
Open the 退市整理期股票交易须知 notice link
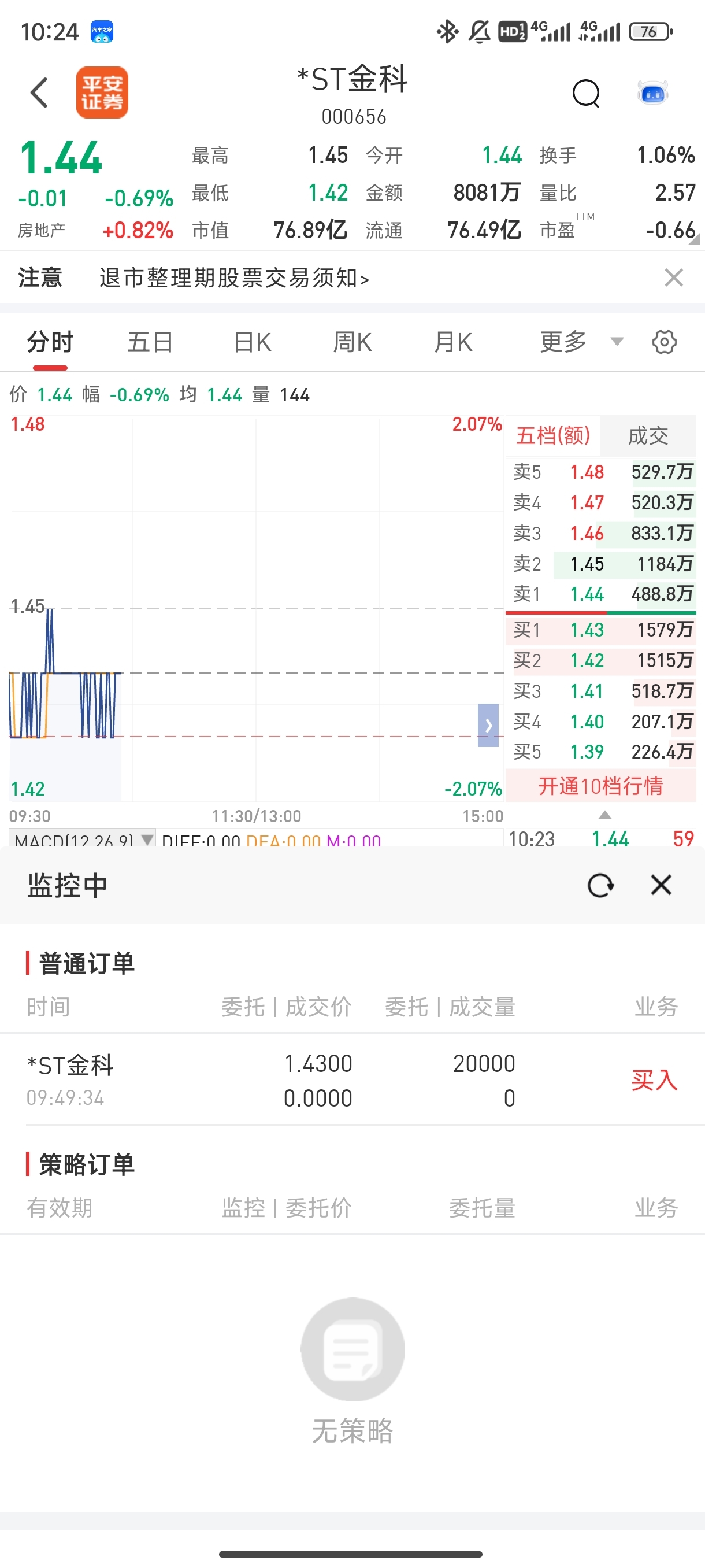(232, 278)
